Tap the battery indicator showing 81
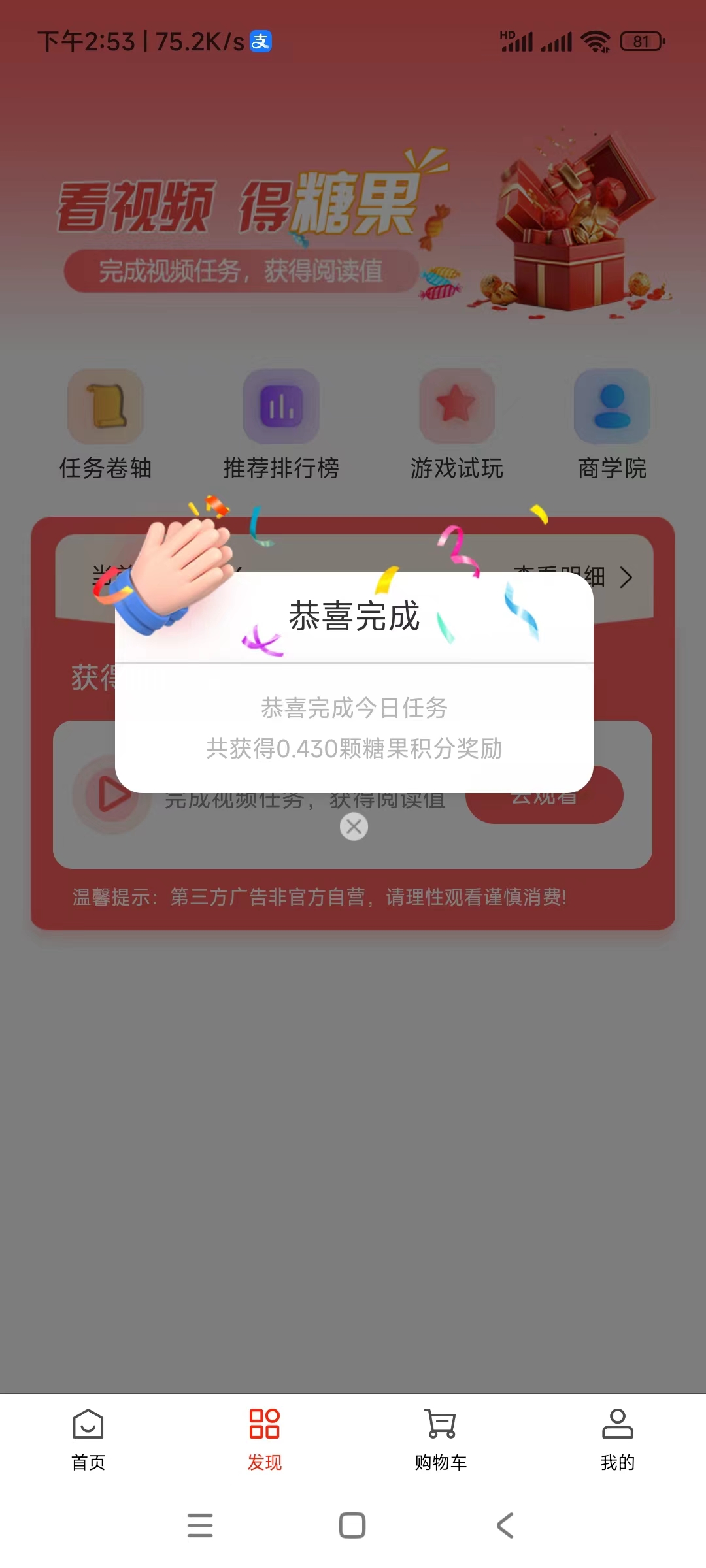Viewport: 706px width, 1568px height. 641,41
